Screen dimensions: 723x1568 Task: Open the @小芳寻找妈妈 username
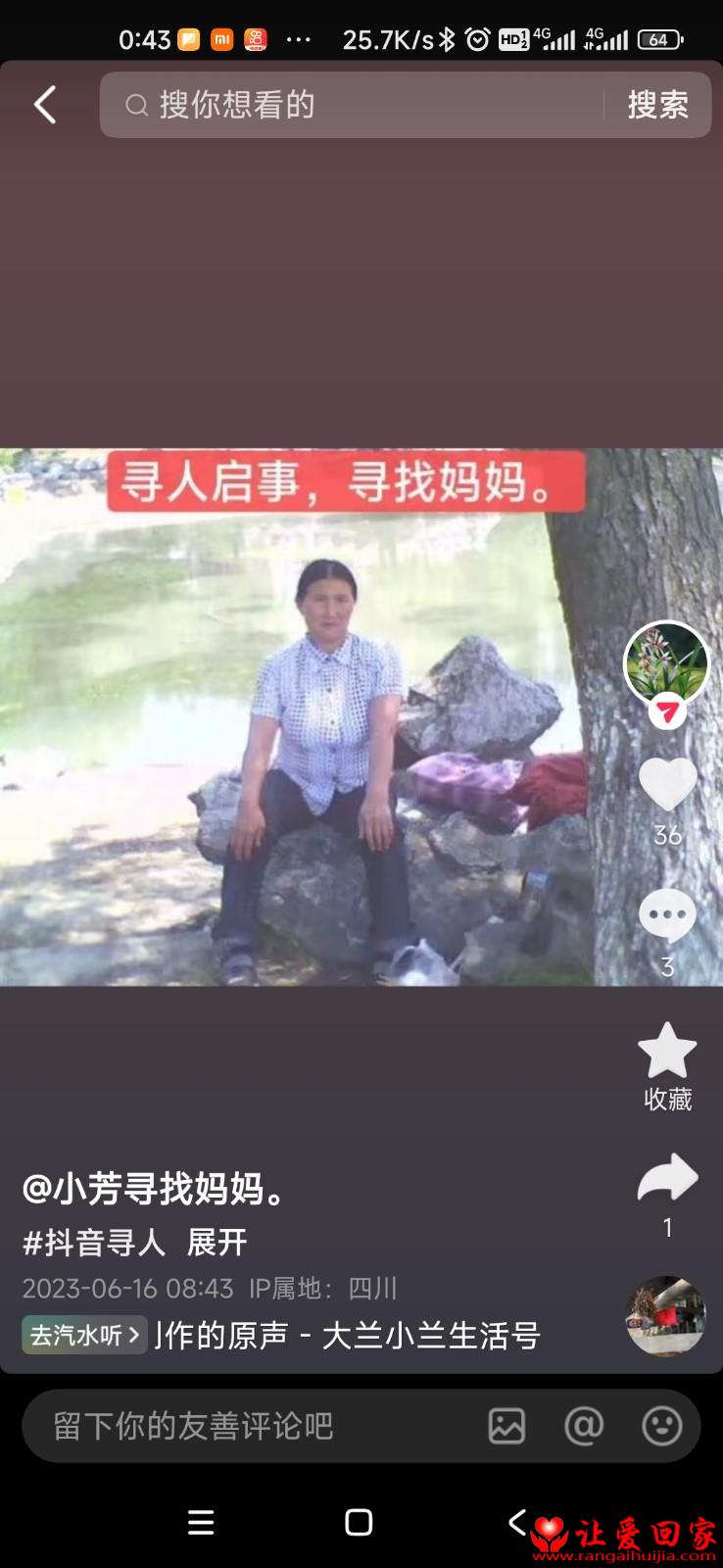click(x=153, y=1188)
